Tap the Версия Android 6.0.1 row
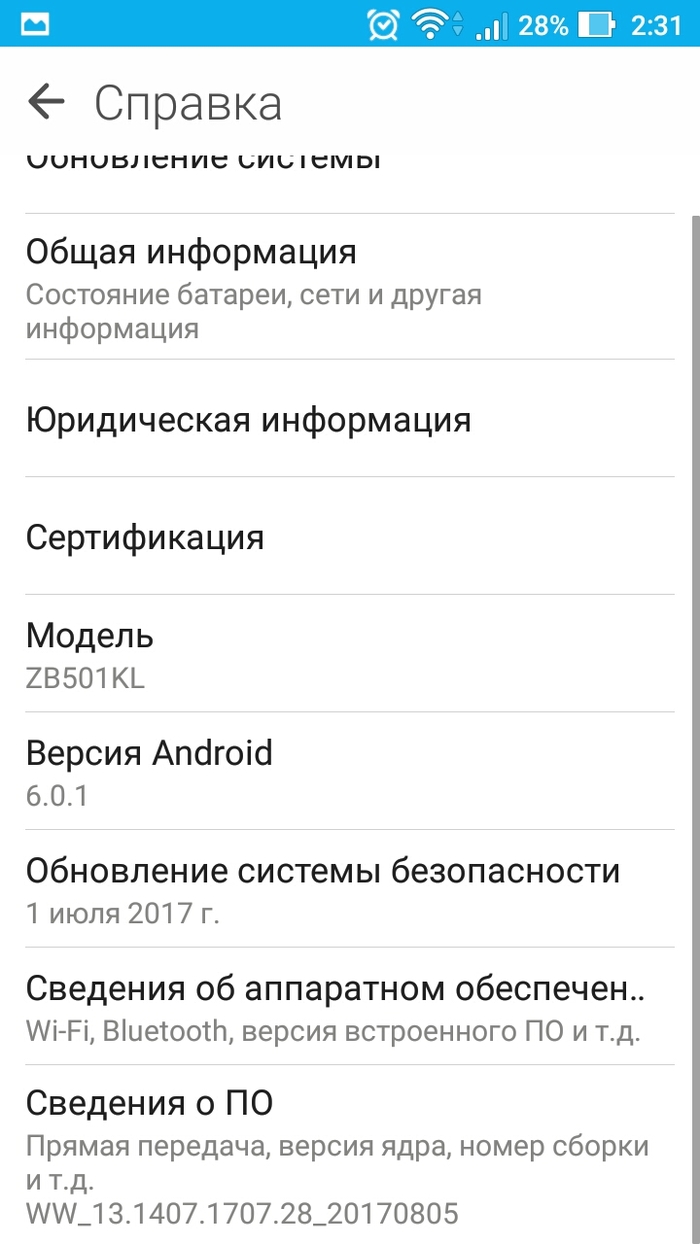The image size is (700, 1244). click(349, 771)
